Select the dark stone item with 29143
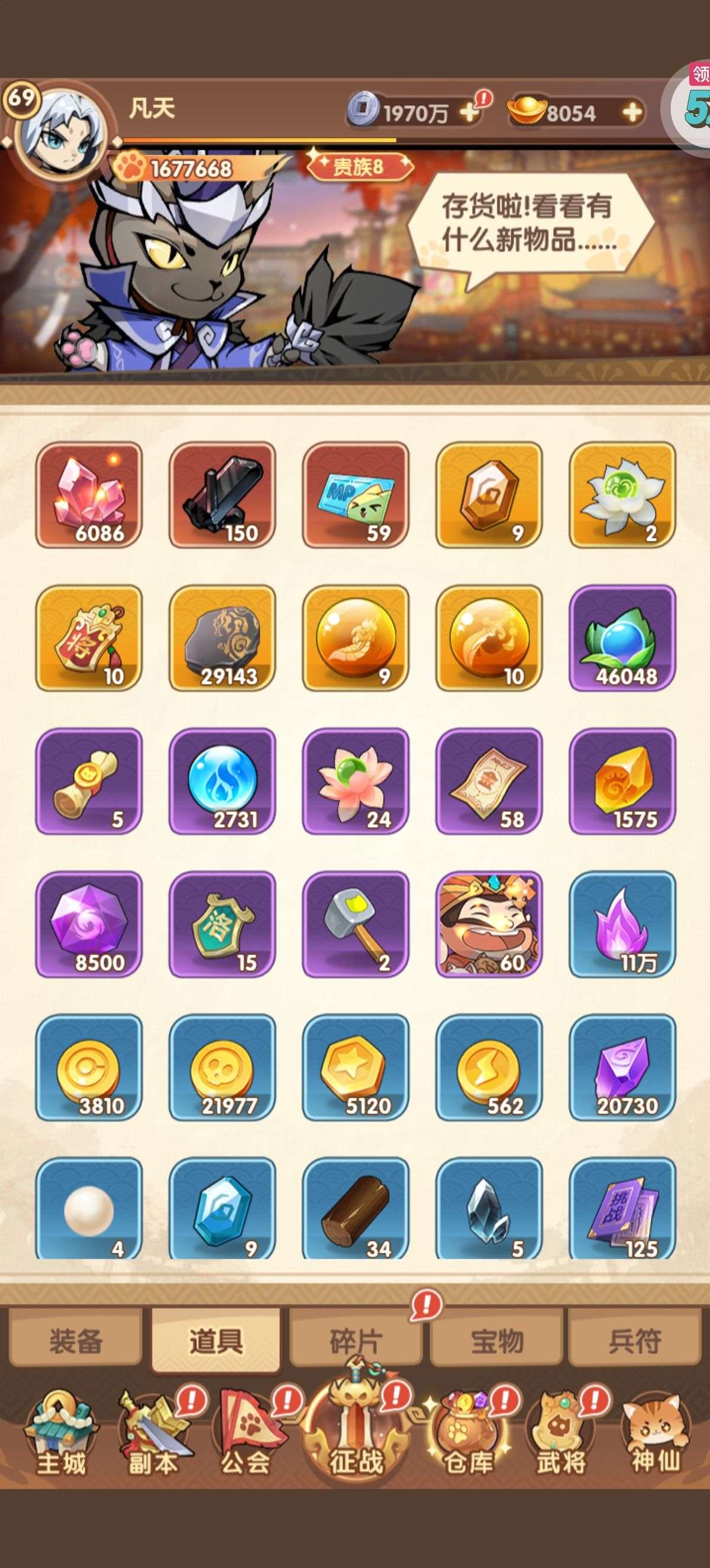Image resolution: width=710 pixels, height=1568 pixels. point(222,638)
